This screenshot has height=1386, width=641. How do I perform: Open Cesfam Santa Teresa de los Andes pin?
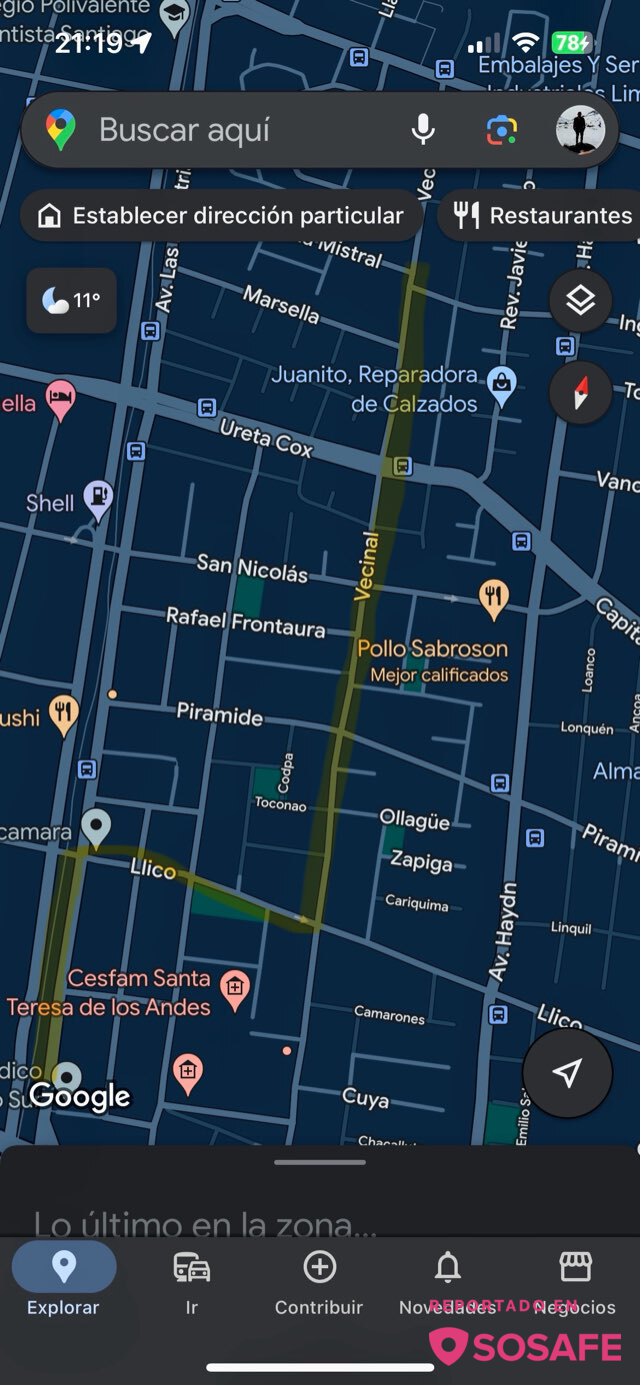(x=235, y=989)
